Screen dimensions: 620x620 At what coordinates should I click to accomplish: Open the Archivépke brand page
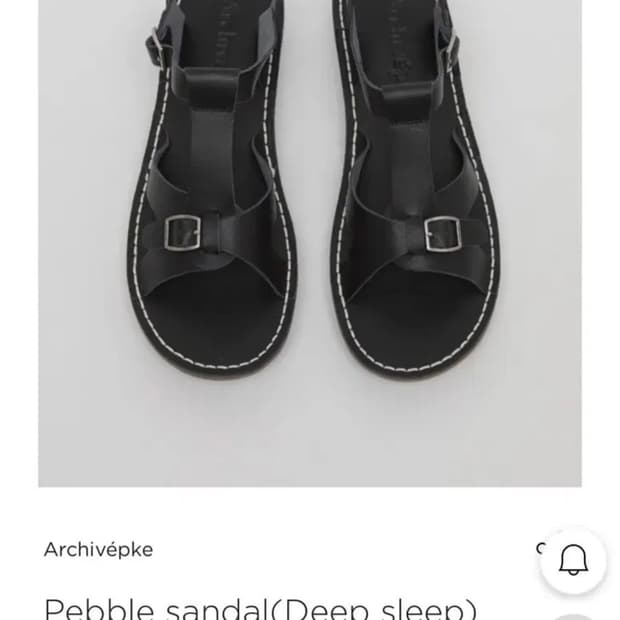(x=98, y=549)
